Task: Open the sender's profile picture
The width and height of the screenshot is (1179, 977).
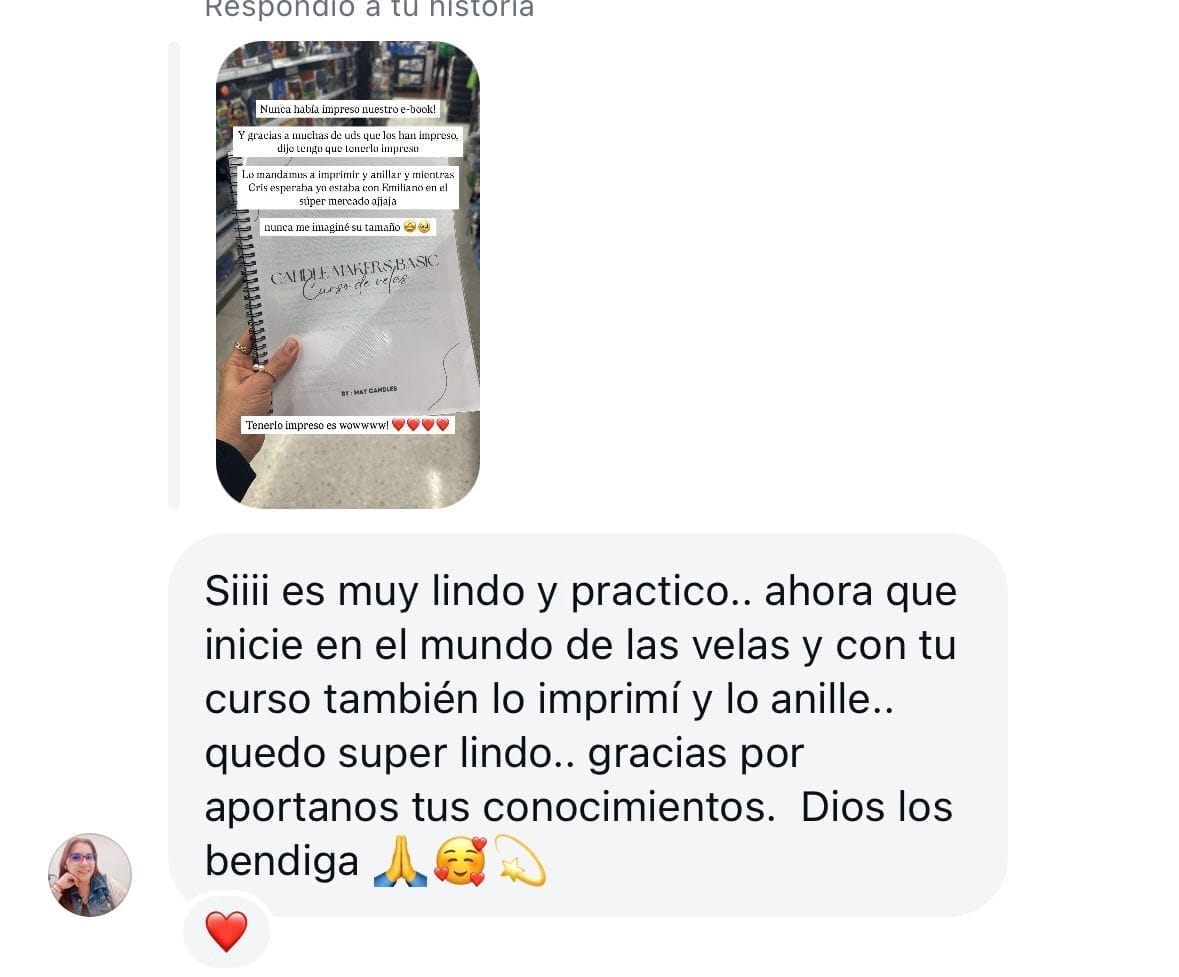Action: [x=90, y=874]
